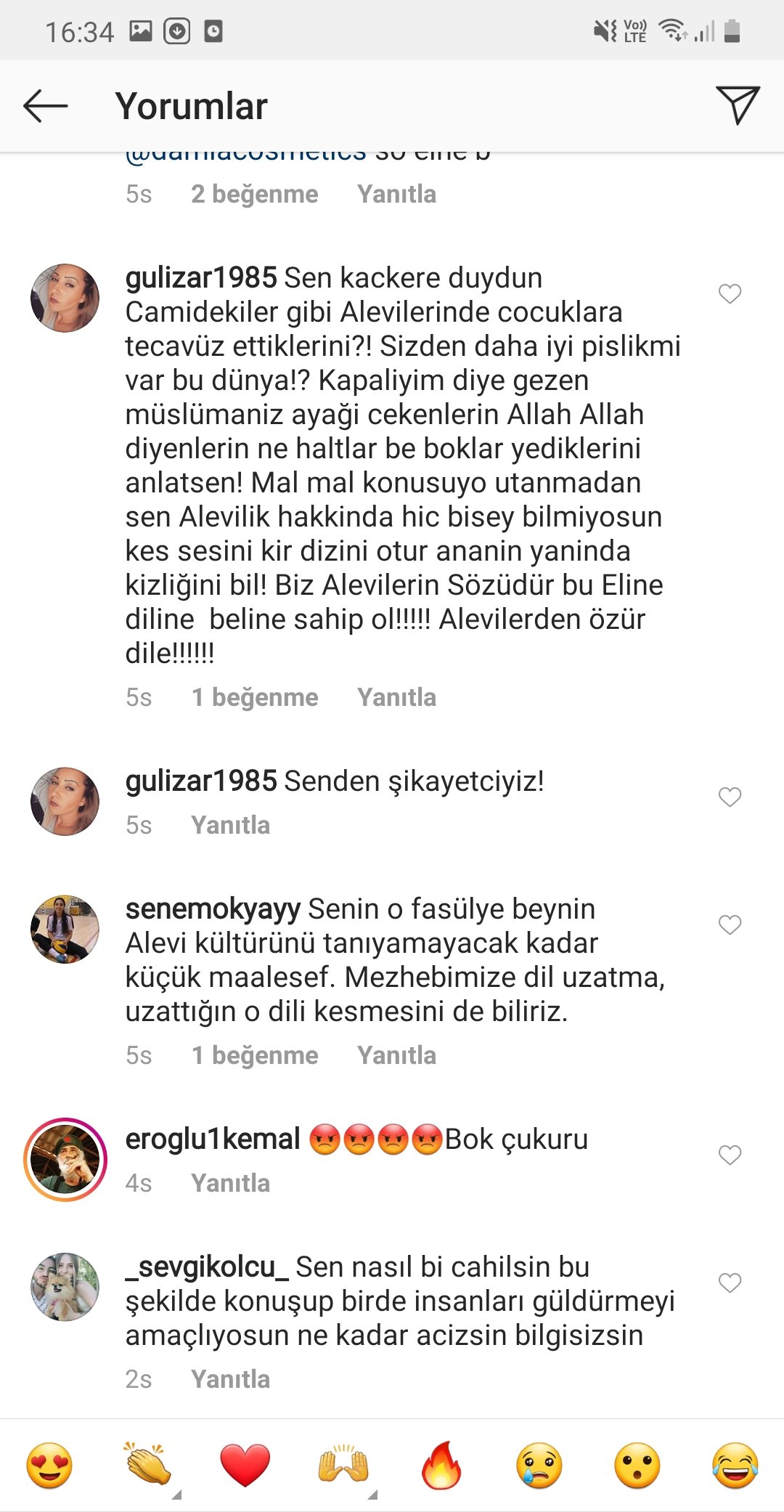The height and width of the screenshot is (1512, 784).
Task: Like _sevgikolcu_'s comment
Action: pyautogui.click(x=730, y=1283)
